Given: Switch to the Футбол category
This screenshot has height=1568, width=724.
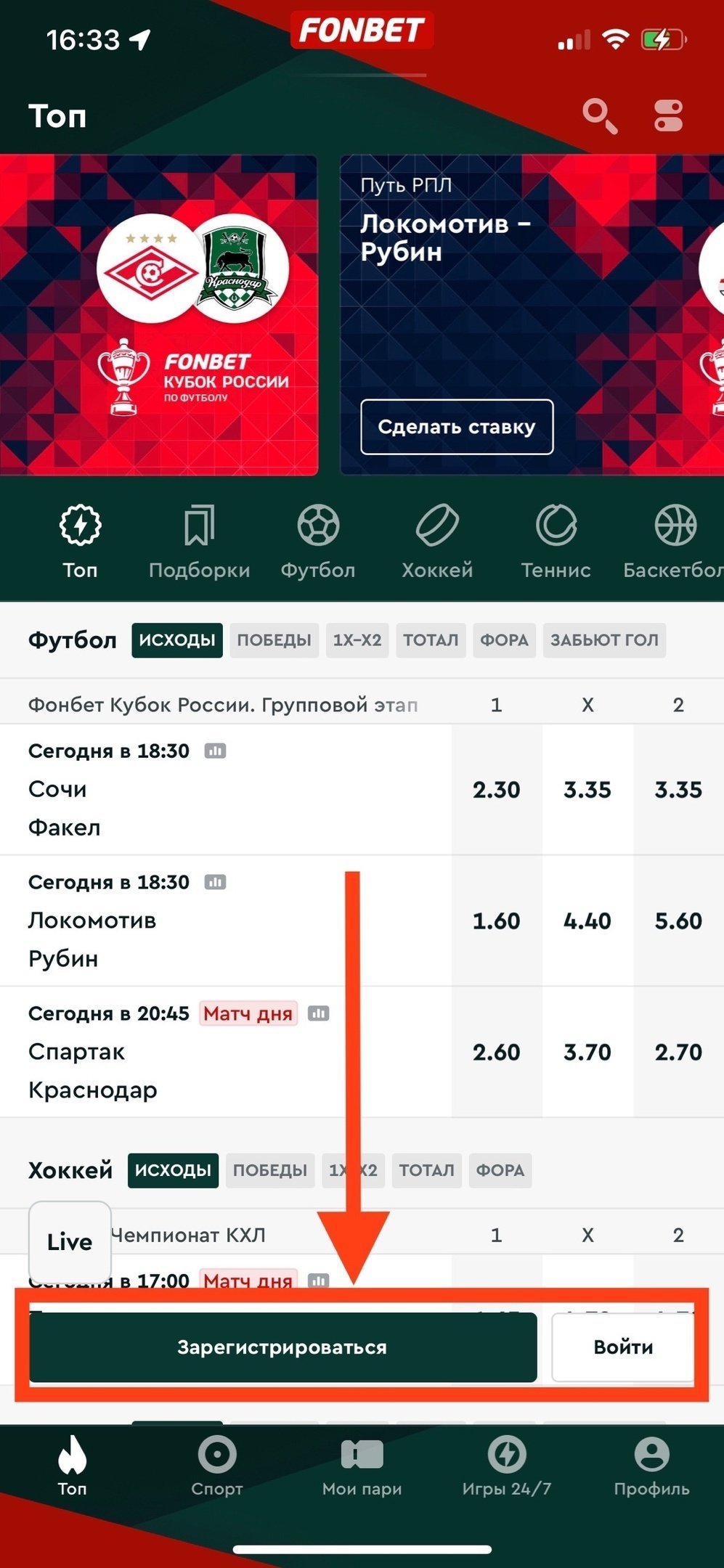Looking at the screenshot, I should pyautogui.click(x=318, y=541).
